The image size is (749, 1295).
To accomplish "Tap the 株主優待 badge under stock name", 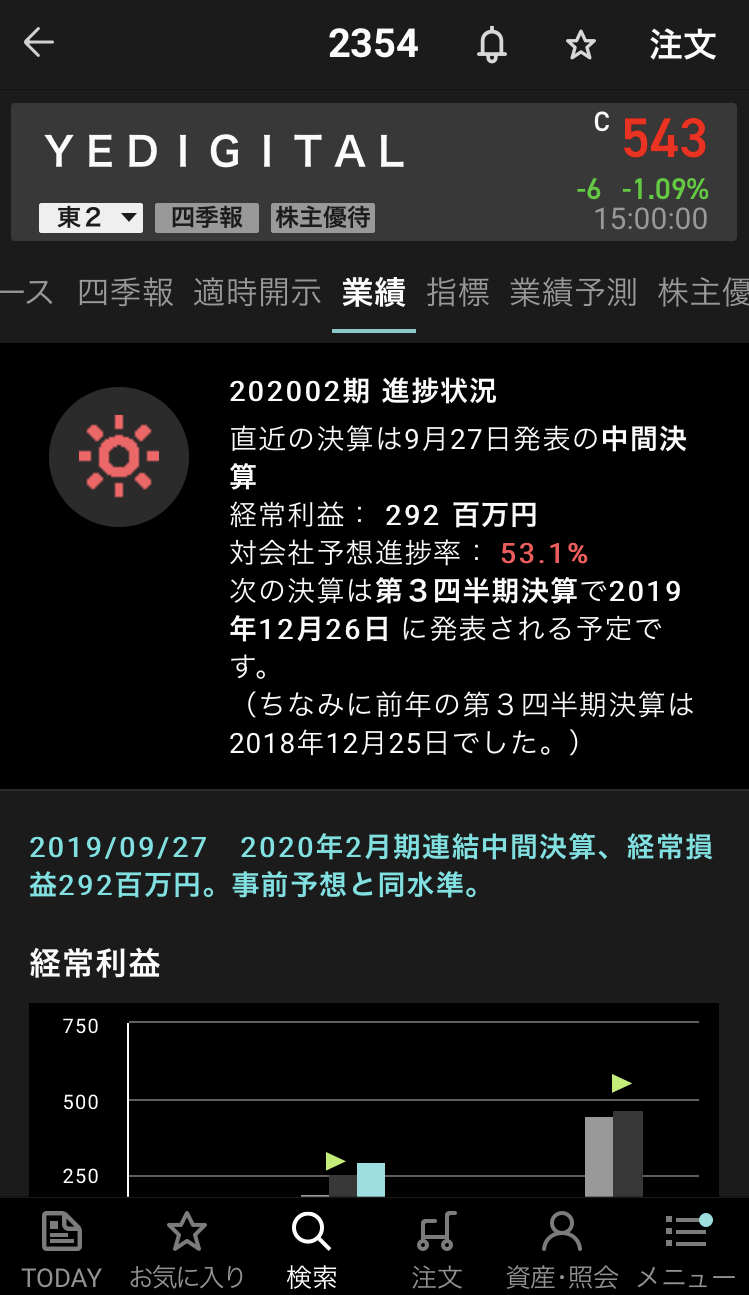I will click(323, 218).
